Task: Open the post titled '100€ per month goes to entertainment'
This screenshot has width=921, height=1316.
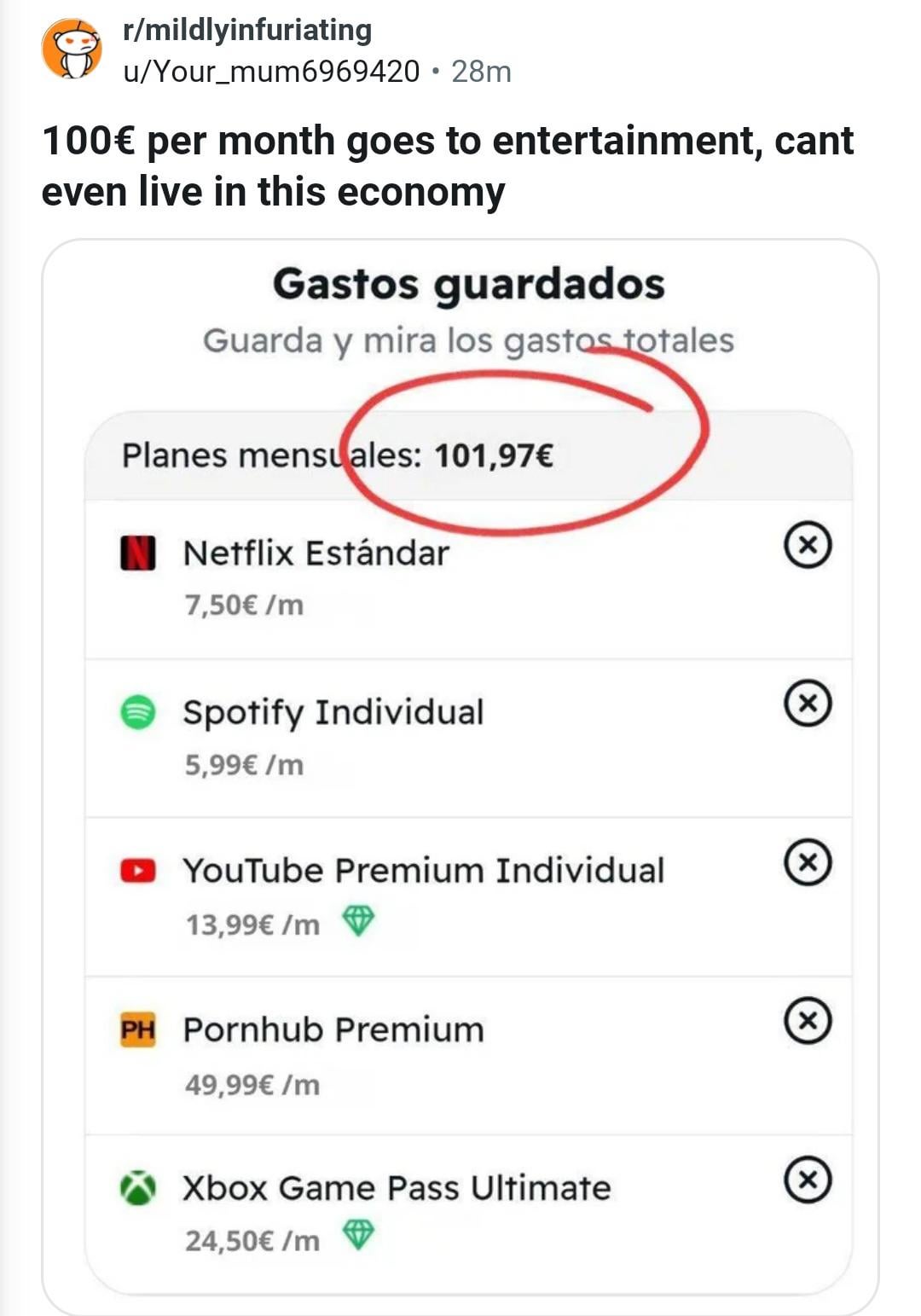Action: click(x=447, y=165)
